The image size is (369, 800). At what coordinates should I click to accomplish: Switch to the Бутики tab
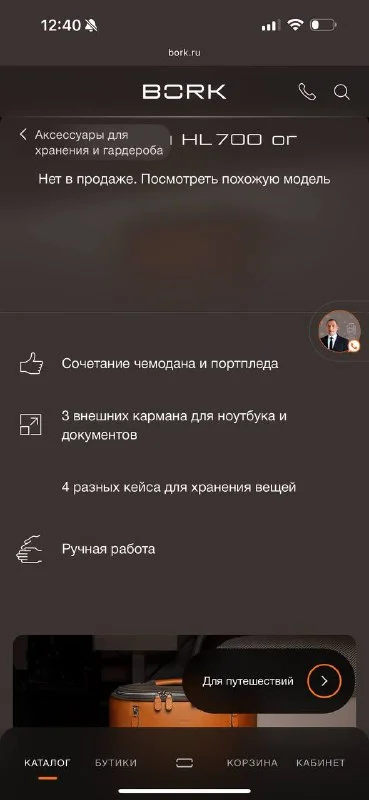pyautogui.click(x=116, y=763)
